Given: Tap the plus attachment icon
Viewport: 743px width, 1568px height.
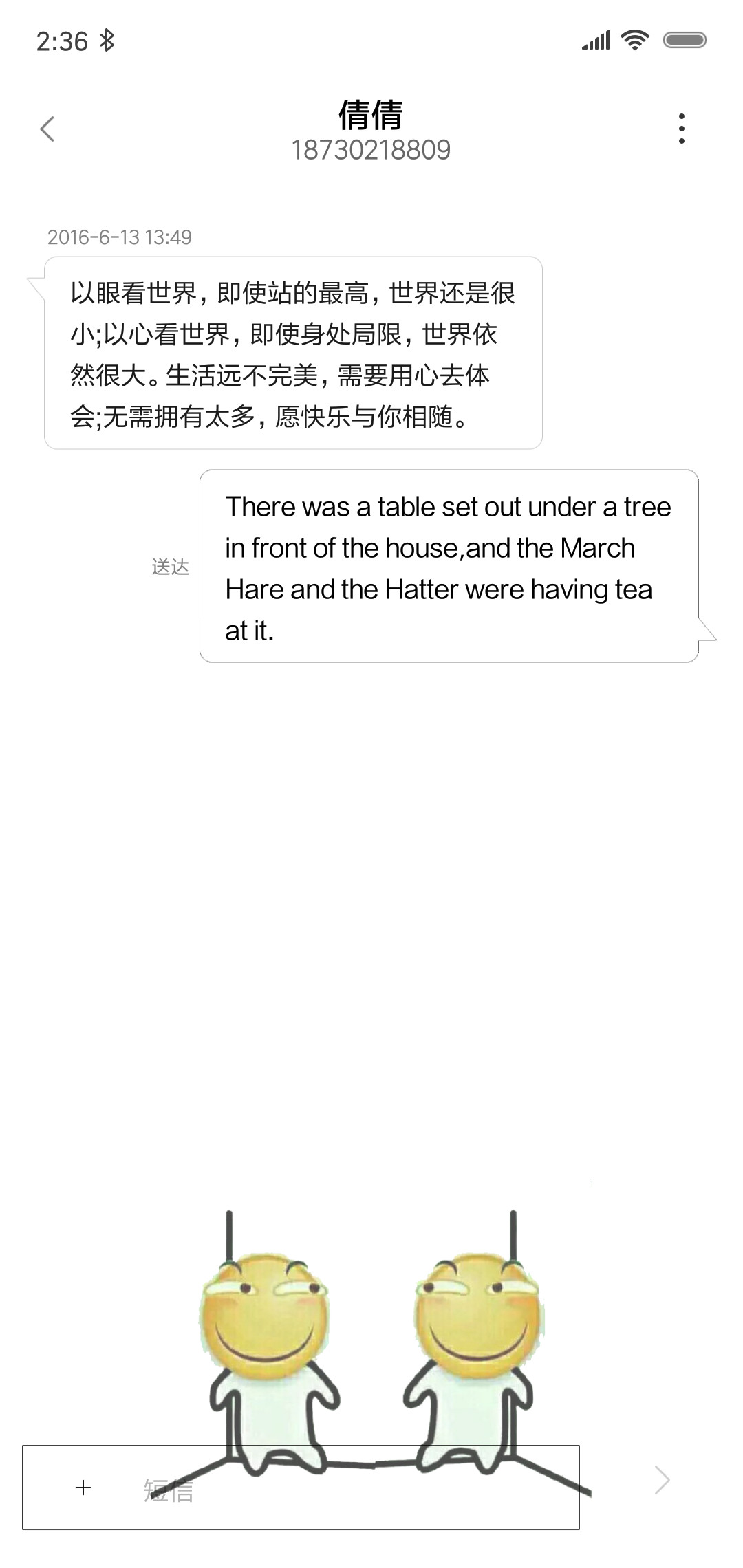Looking at the screenshot, I should (83, 1488).
